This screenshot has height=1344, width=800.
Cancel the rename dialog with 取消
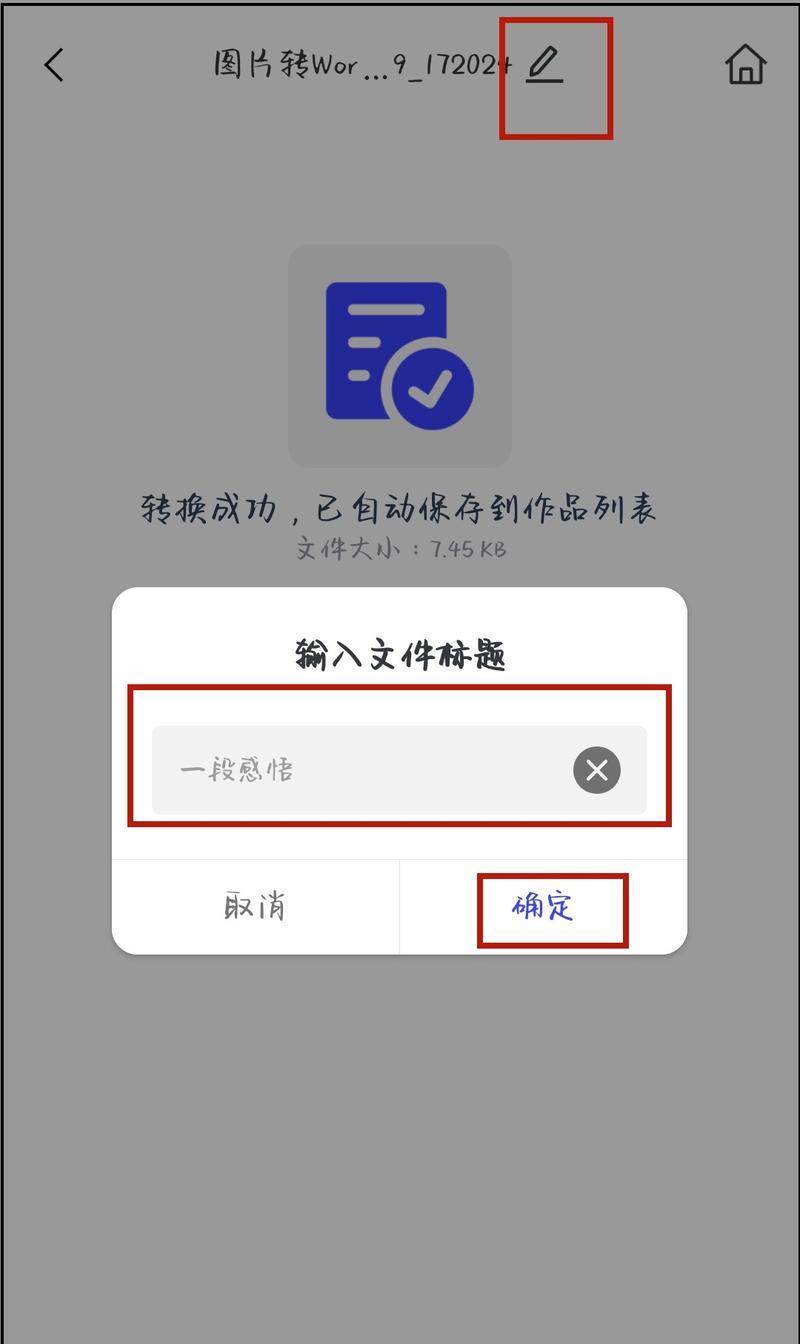[x=255, y=907]
